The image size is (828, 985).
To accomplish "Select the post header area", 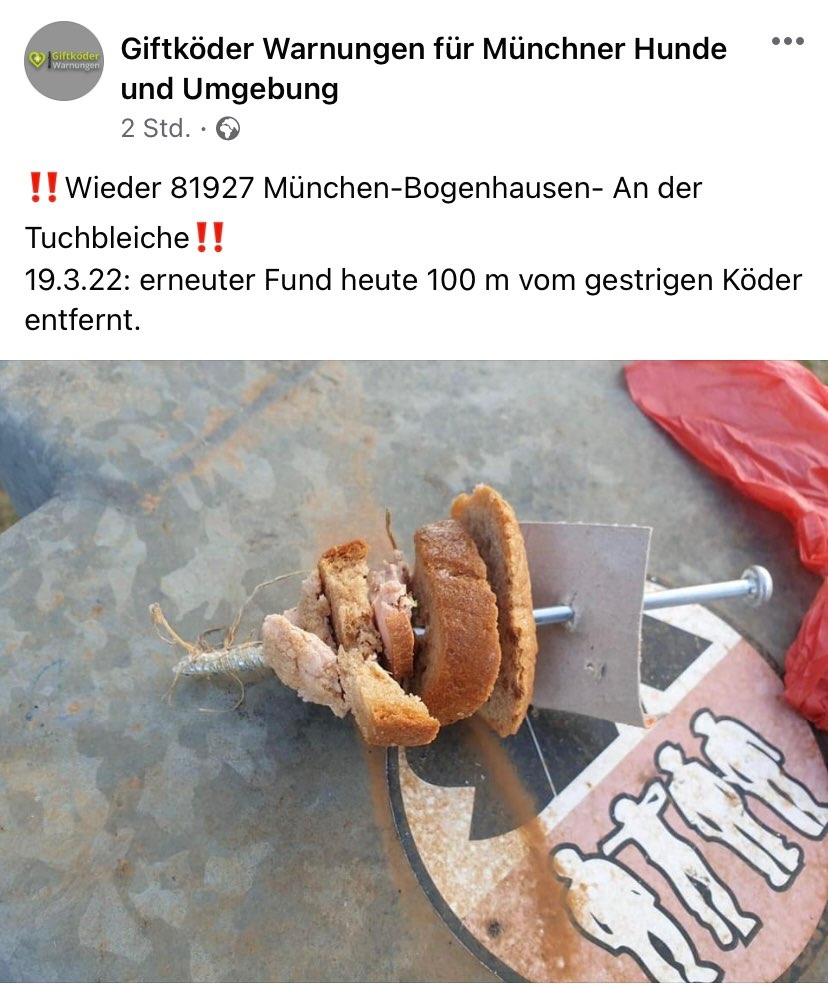I will point(400,70).
